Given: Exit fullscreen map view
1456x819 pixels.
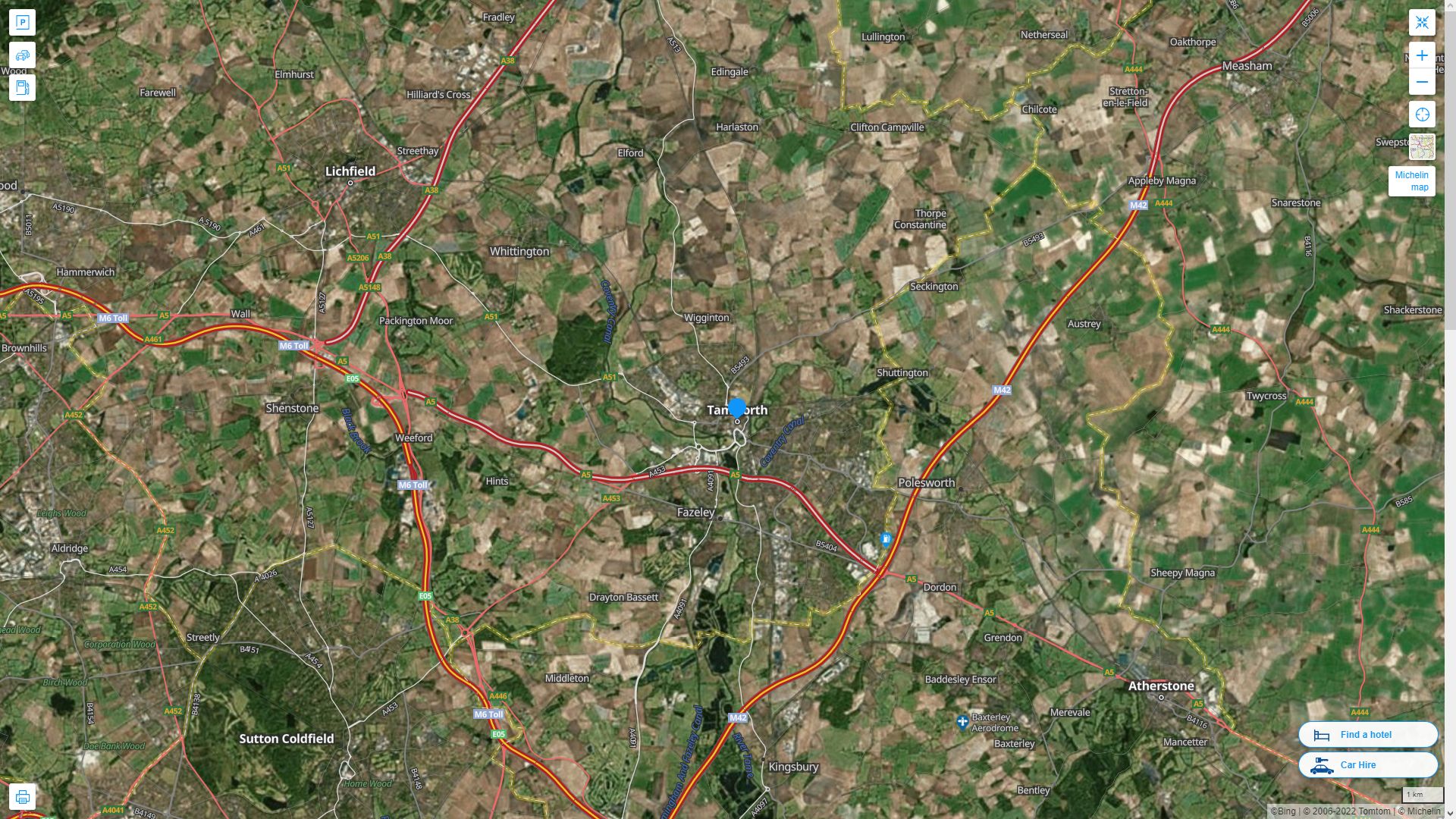Looking at the screenshot, I should [1422, 22].
